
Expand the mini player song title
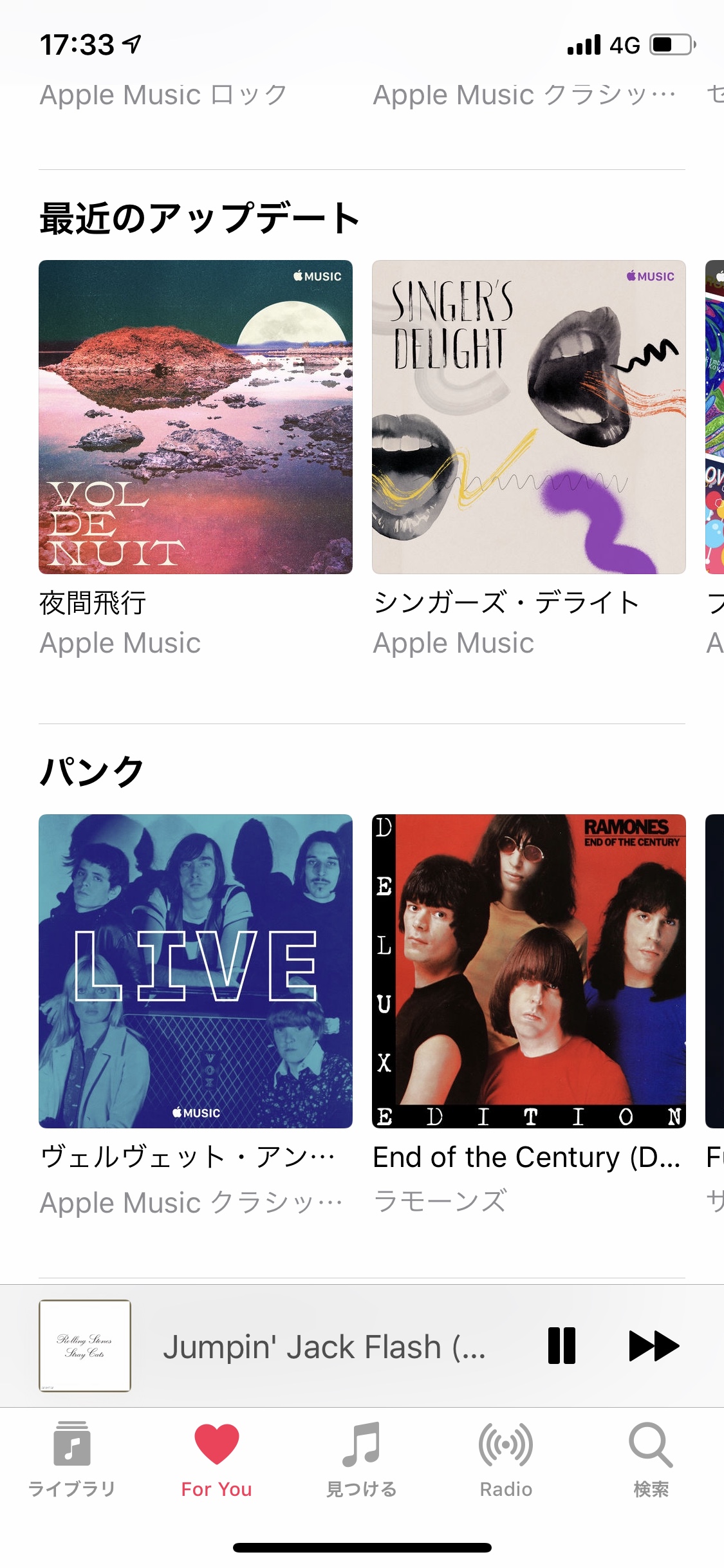click(322, 1345)
